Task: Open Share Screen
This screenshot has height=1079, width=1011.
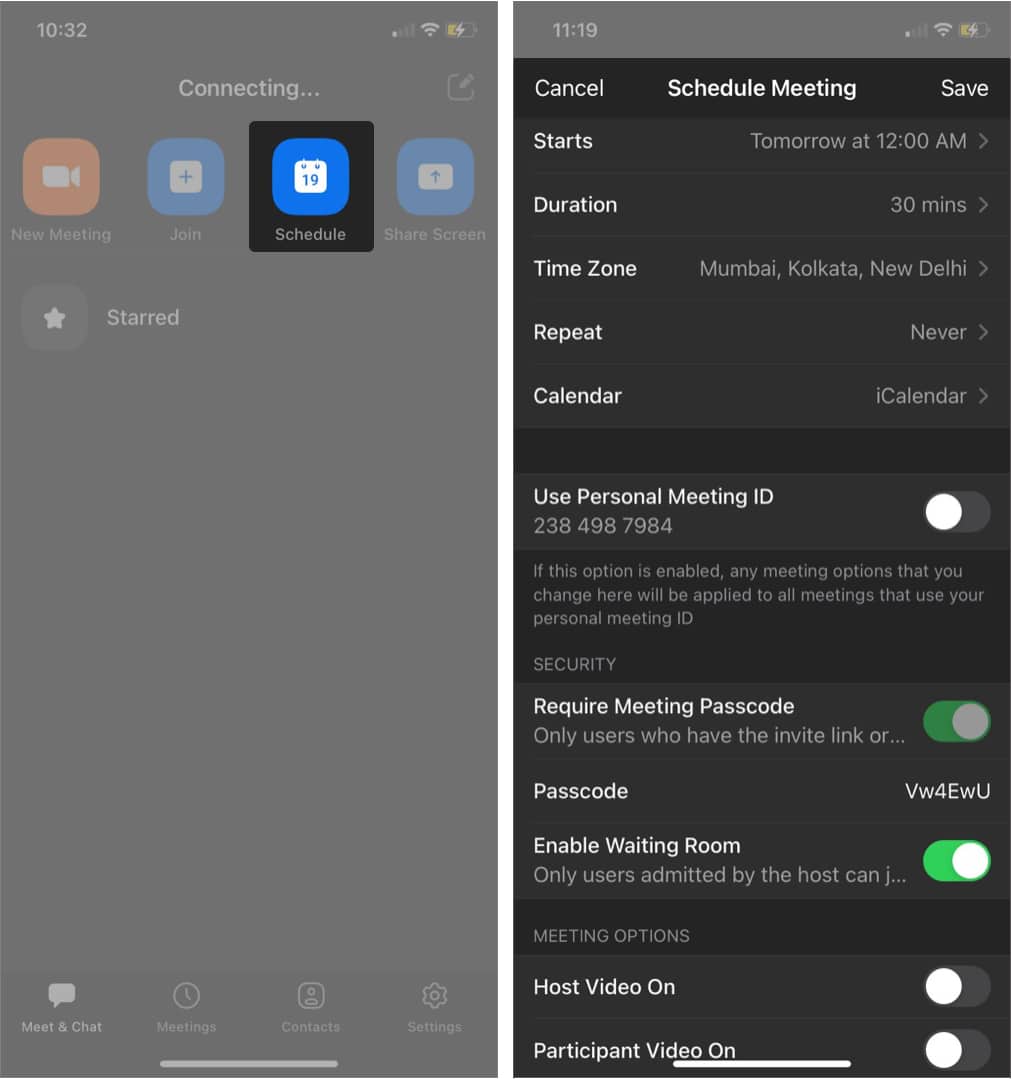Action: coord(434,178)
